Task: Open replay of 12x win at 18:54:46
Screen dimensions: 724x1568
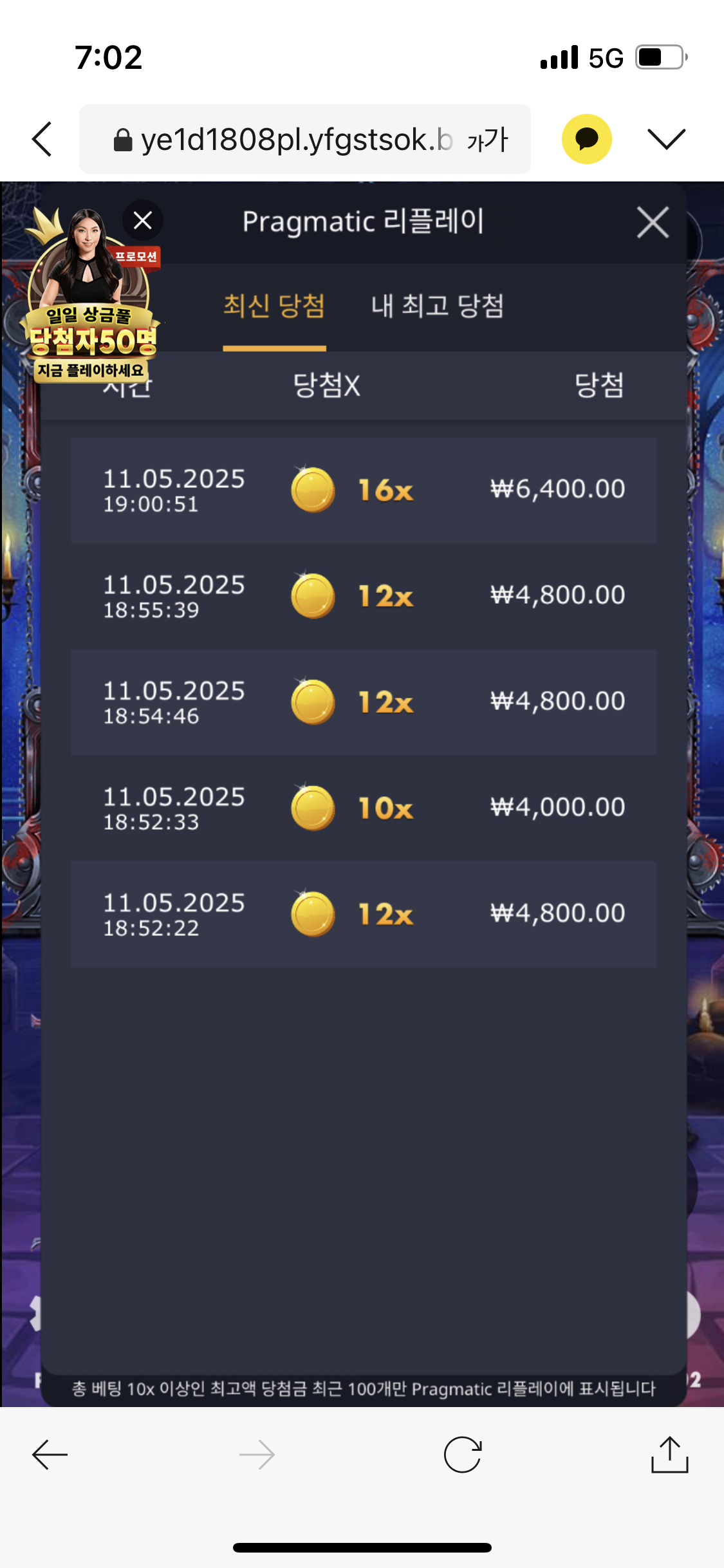Action: [364, 702]
